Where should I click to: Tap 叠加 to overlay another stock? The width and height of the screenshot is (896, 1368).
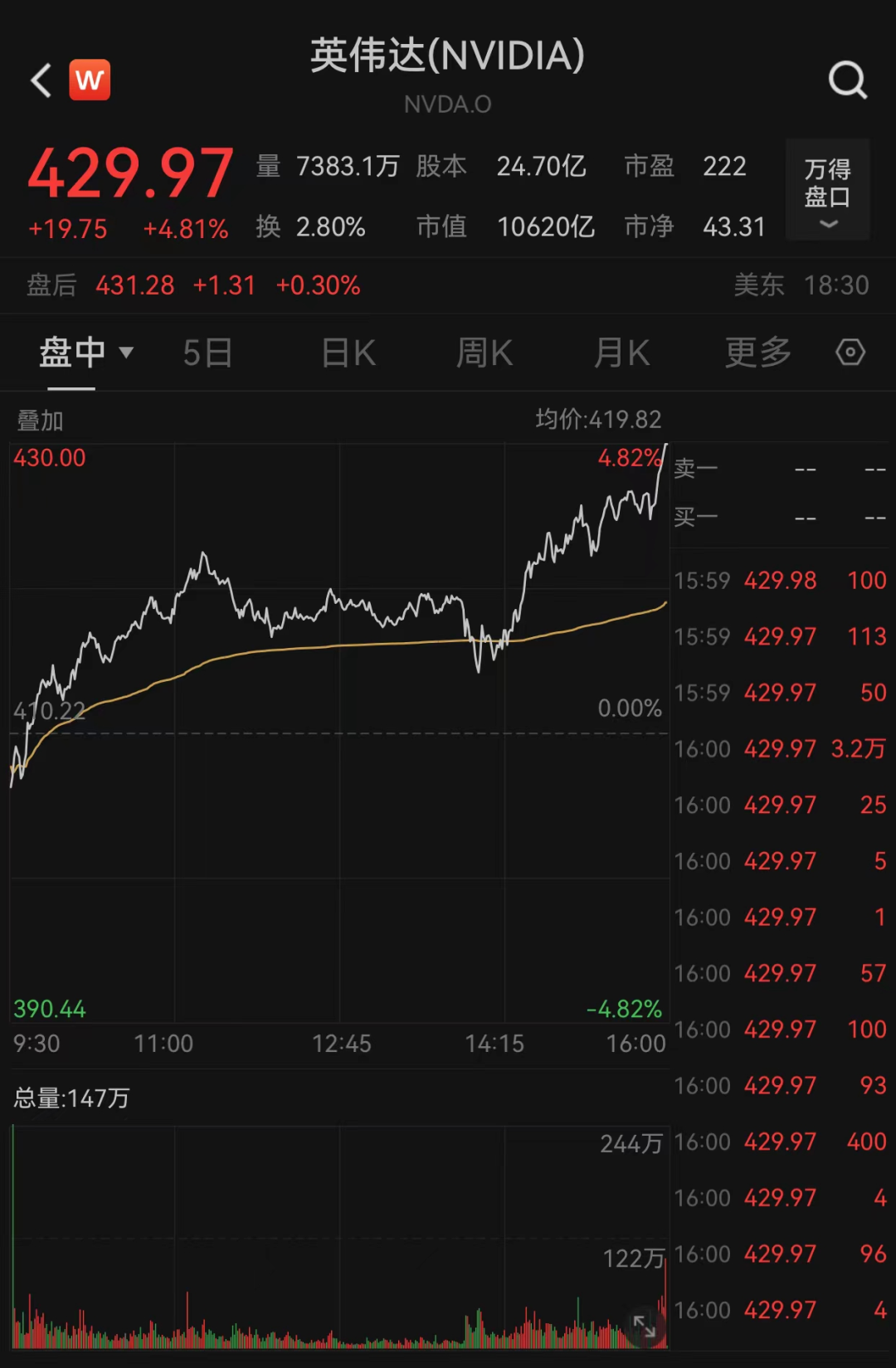(x=40, y=421)
